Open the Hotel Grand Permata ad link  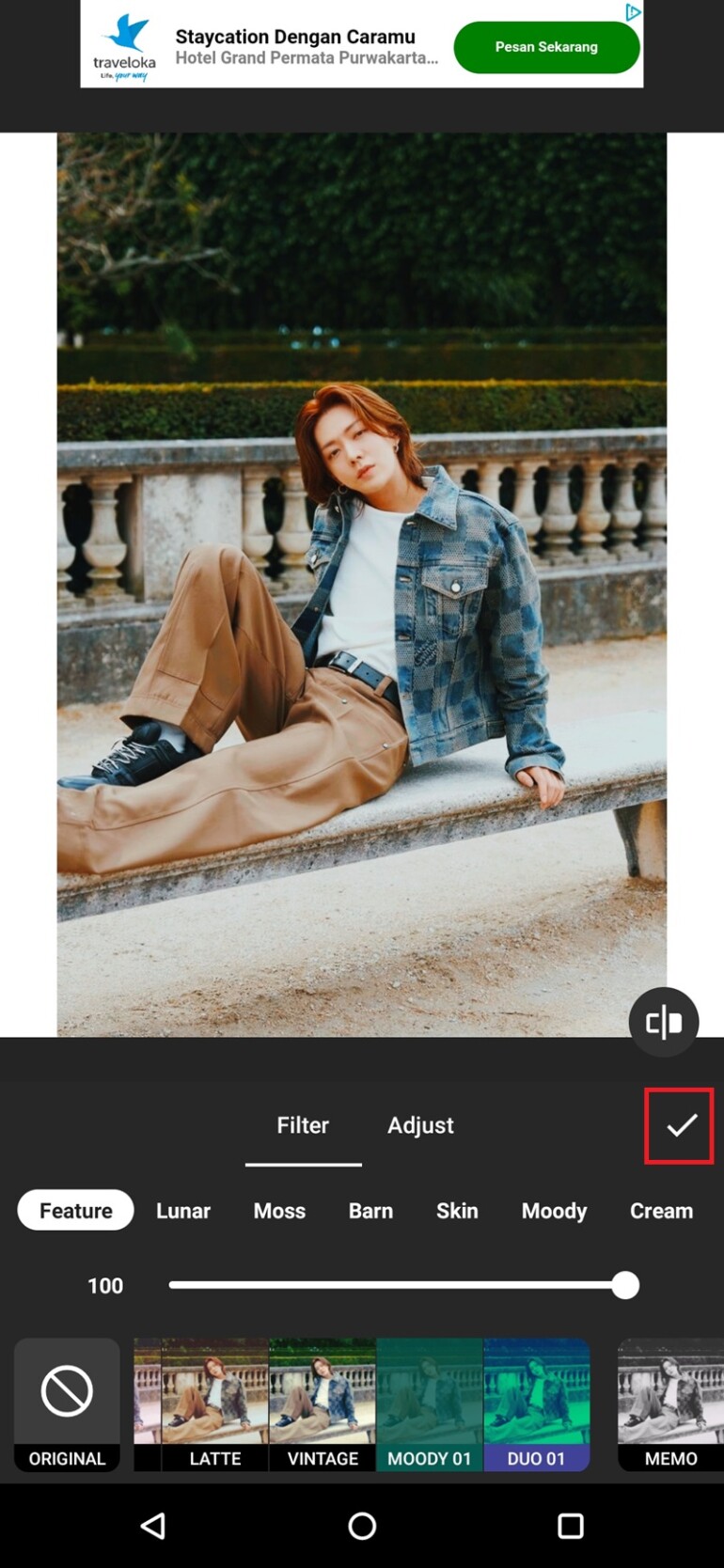point(310,58)
